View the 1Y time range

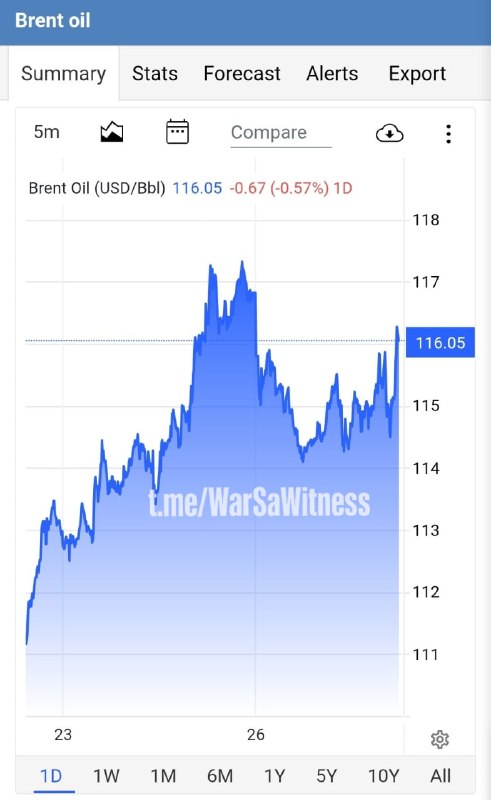pos(275,776)
